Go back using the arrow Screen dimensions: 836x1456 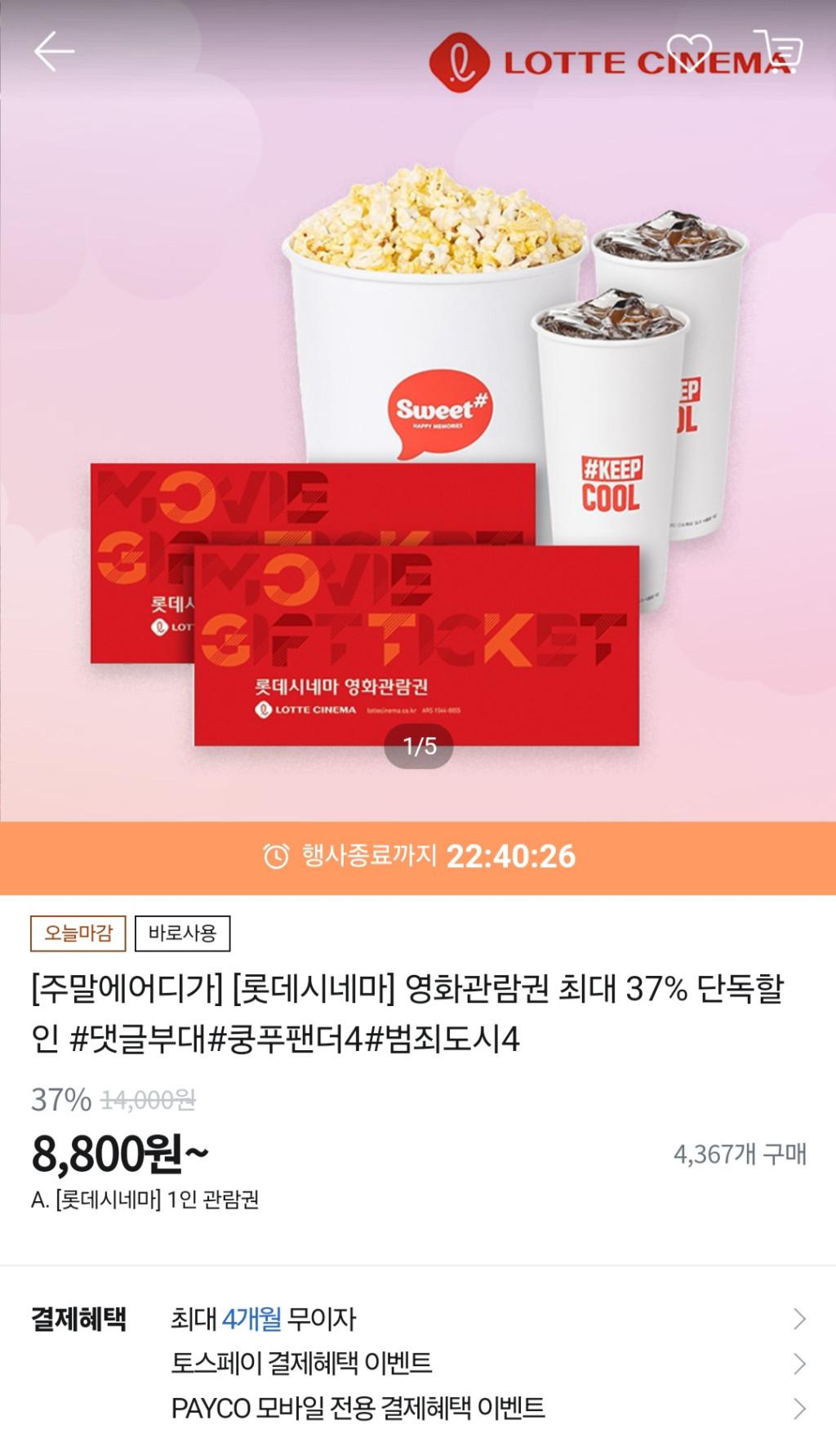tap(54, 52)
